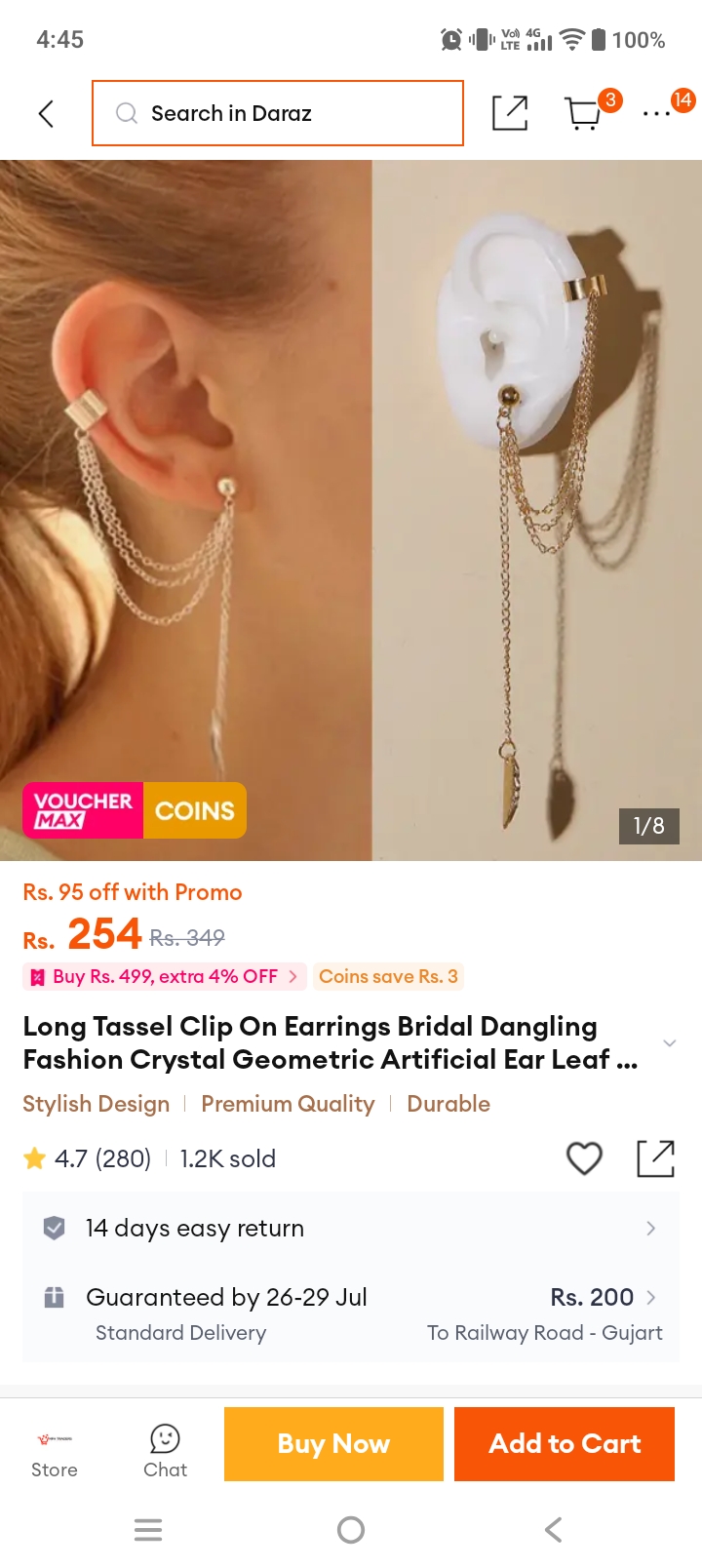
Task: Tap the share icon beside the wishlist heart
Action: point(655,1158)
